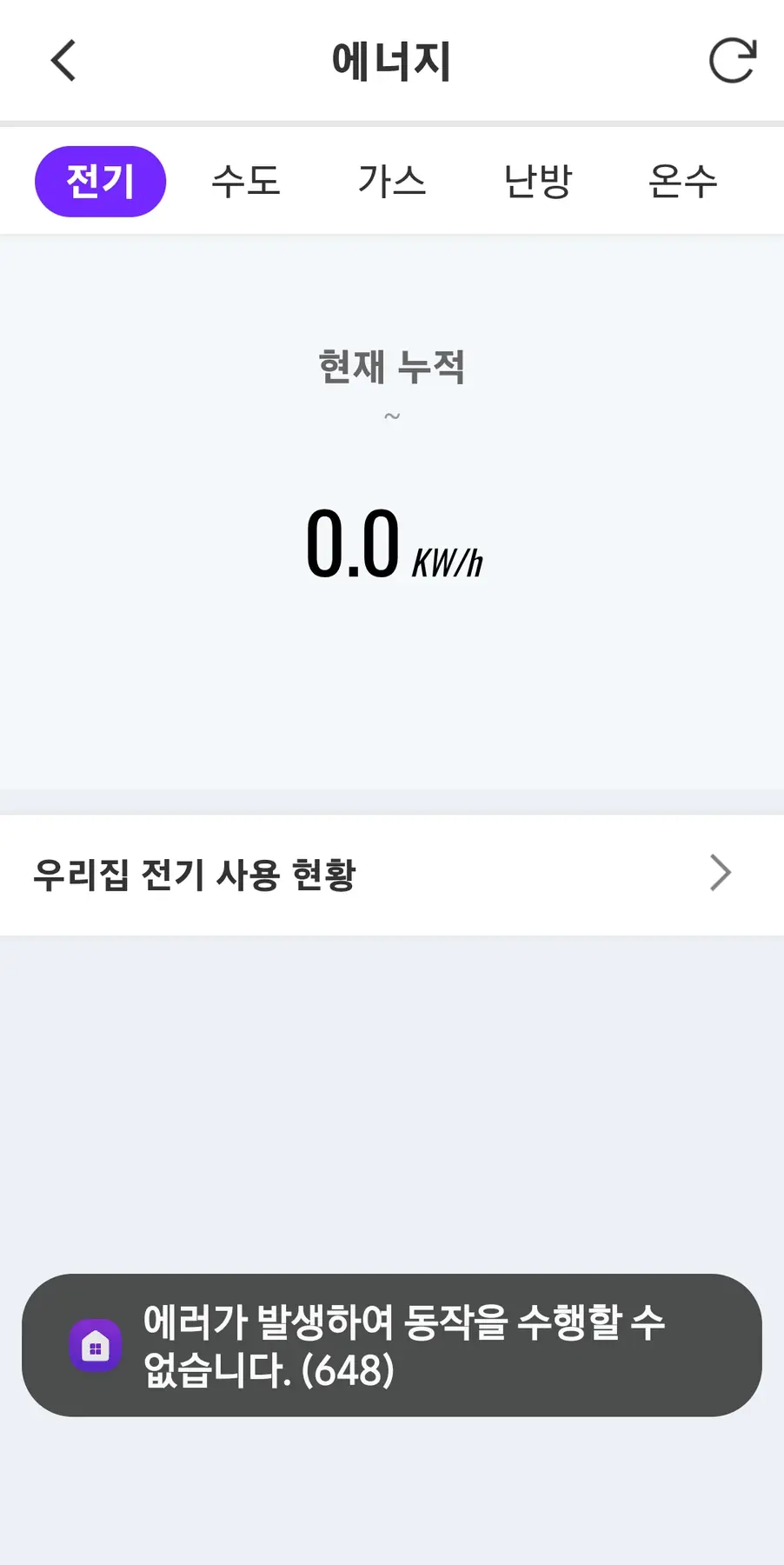Go back from the 에너지 screen
Screen dimensions: 784x1565
63,61
